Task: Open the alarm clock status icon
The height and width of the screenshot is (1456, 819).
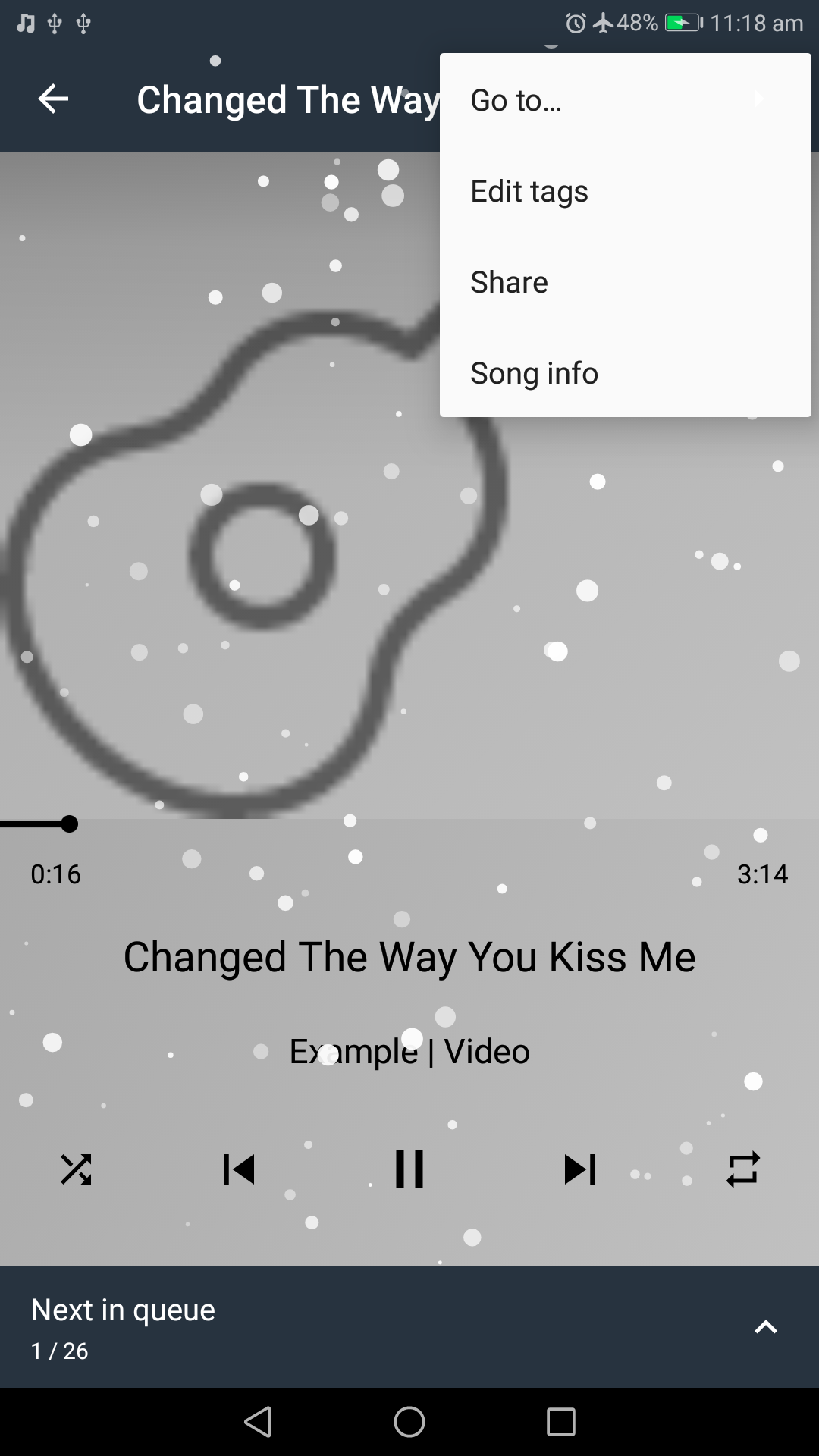Action: tap(575, 23)
